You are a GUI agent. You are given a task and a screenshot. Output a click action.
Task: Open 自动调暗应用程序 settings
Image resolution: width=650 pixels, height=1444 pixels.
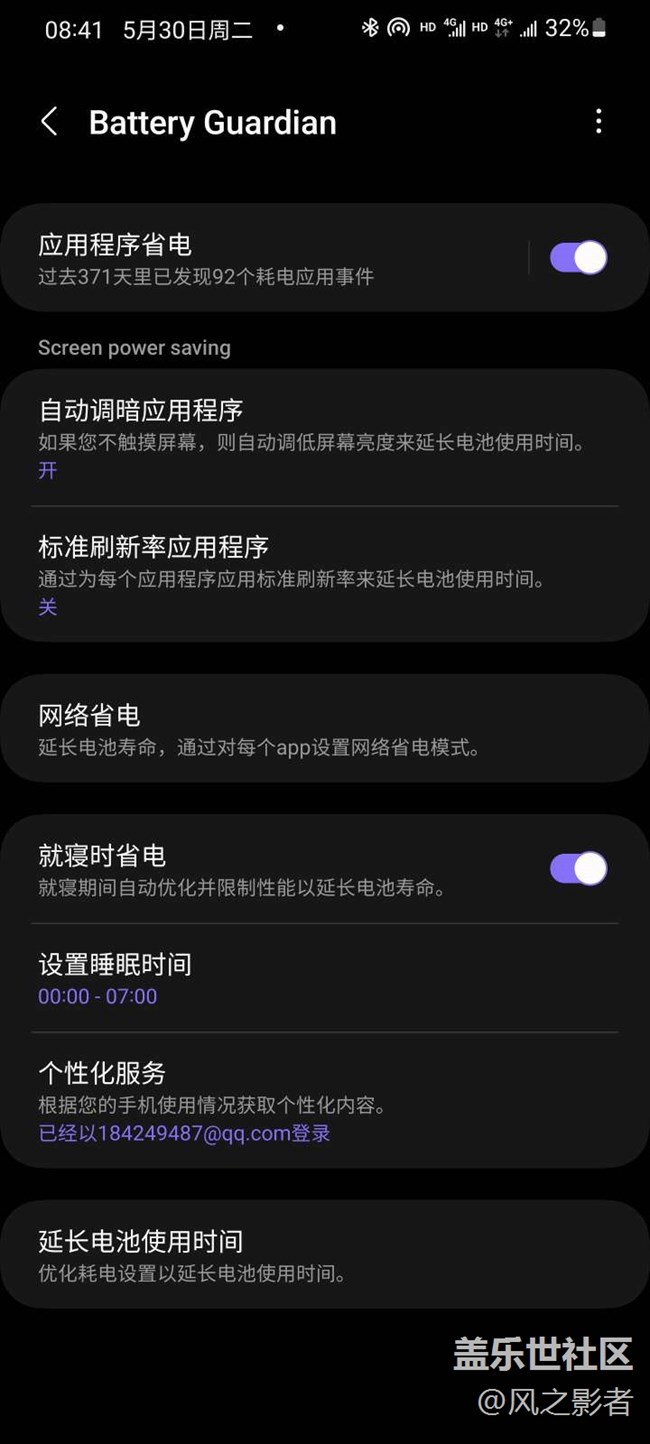[325, 438]
